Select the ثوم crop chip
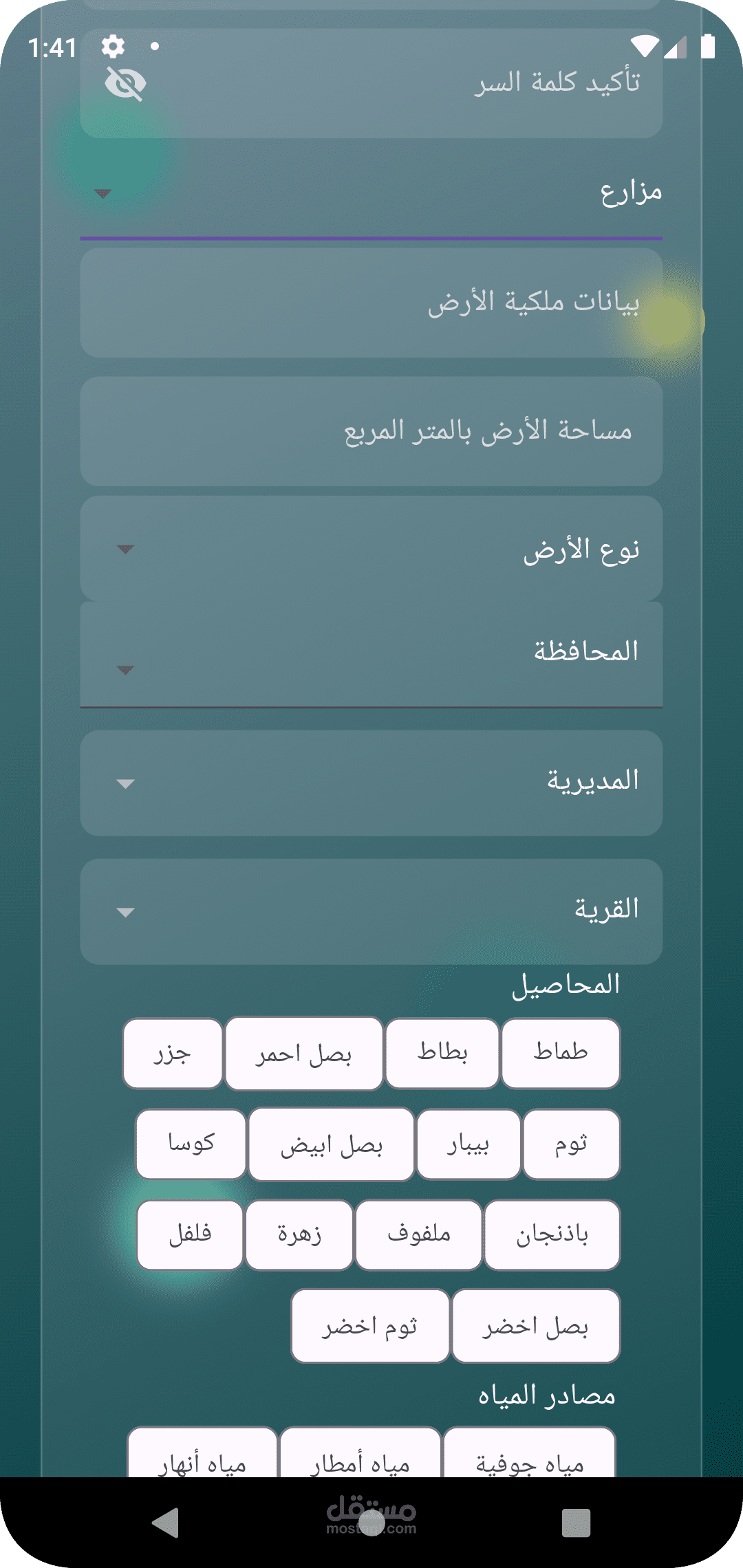This screenshot has height=1568, width=743. pyautogui.click(x=572, y=1144)
